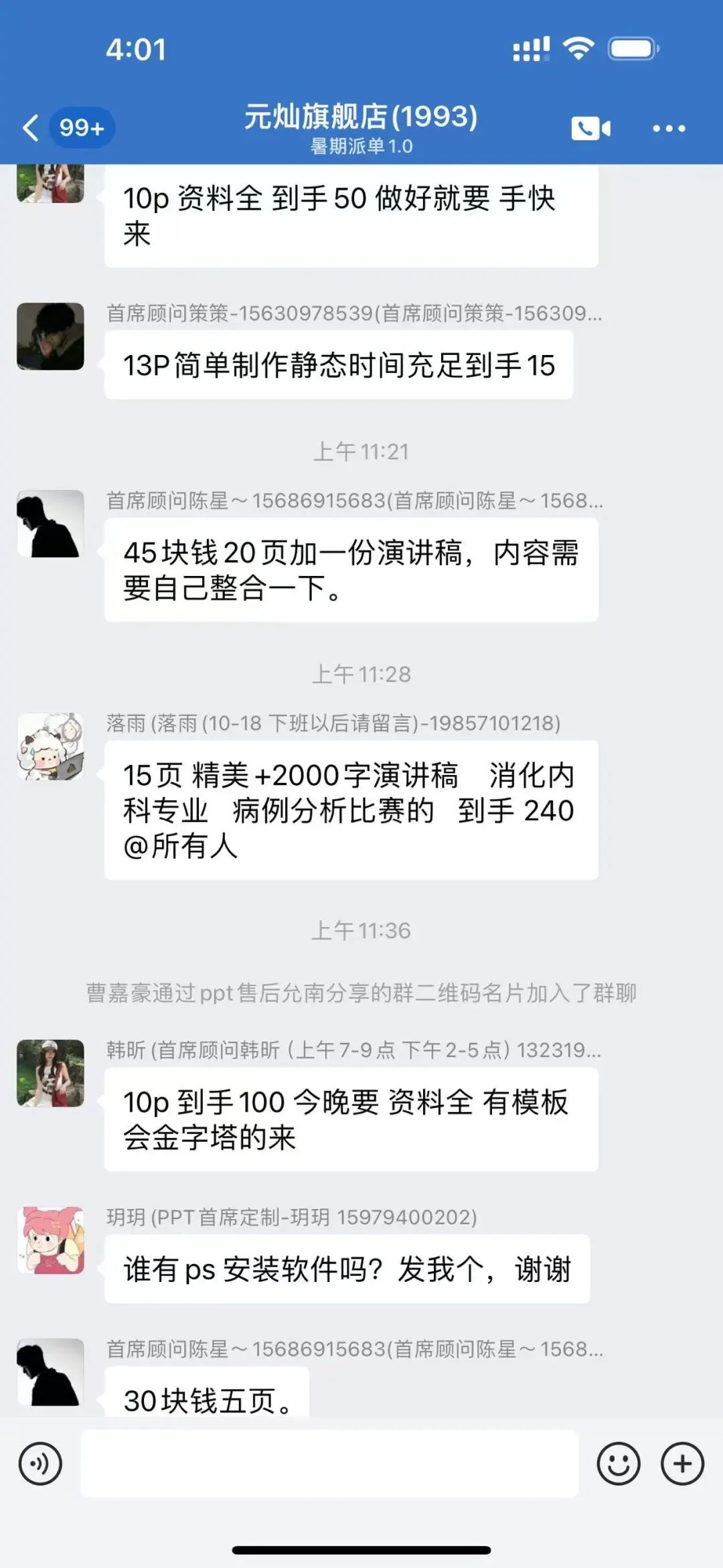Go back to the chat list

click(x=31, y=127)
